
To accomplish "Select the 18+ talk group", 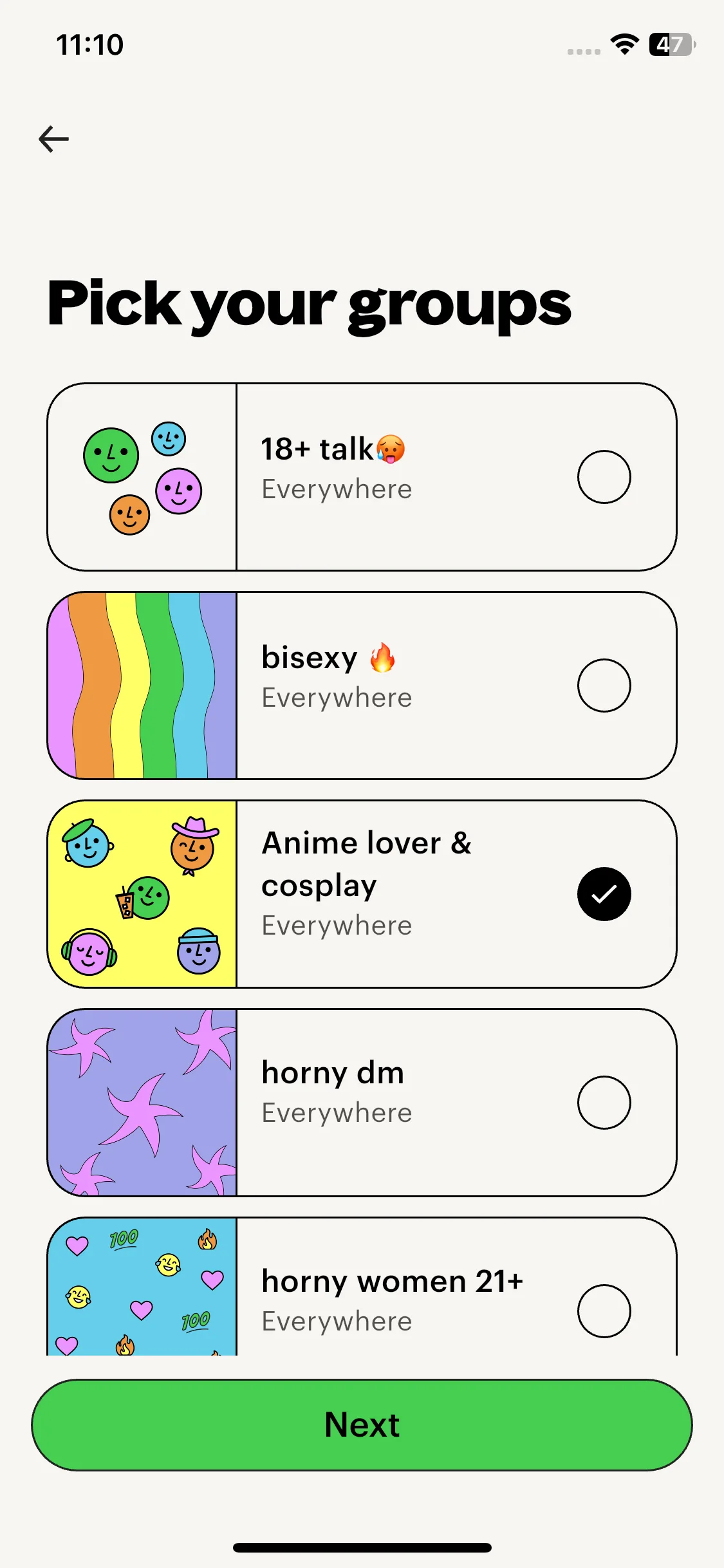I will click(x=604, y=477).
